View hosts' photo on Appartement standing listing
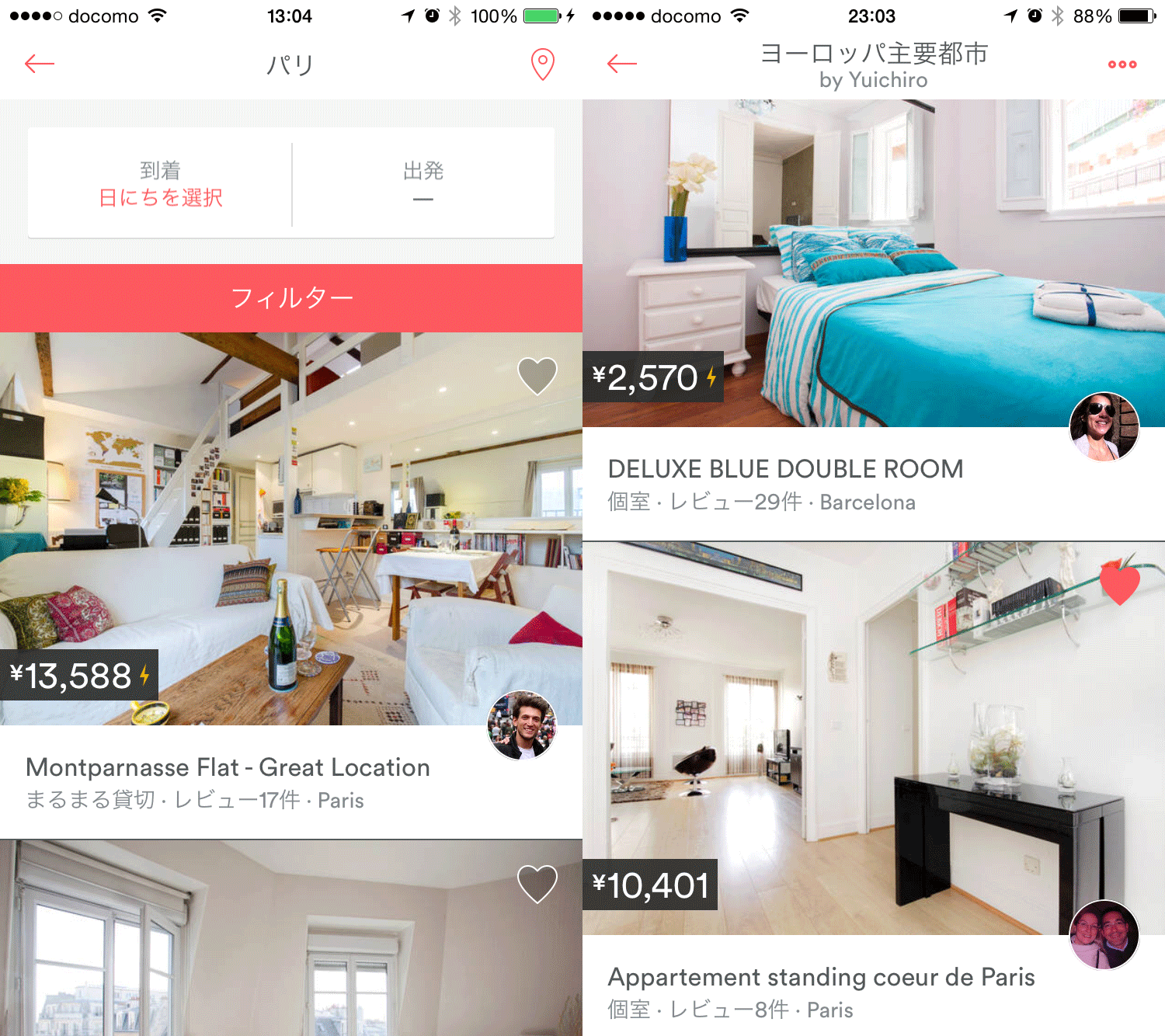This screenshot has width=1165, height=1036. [x=1104, y=935]
